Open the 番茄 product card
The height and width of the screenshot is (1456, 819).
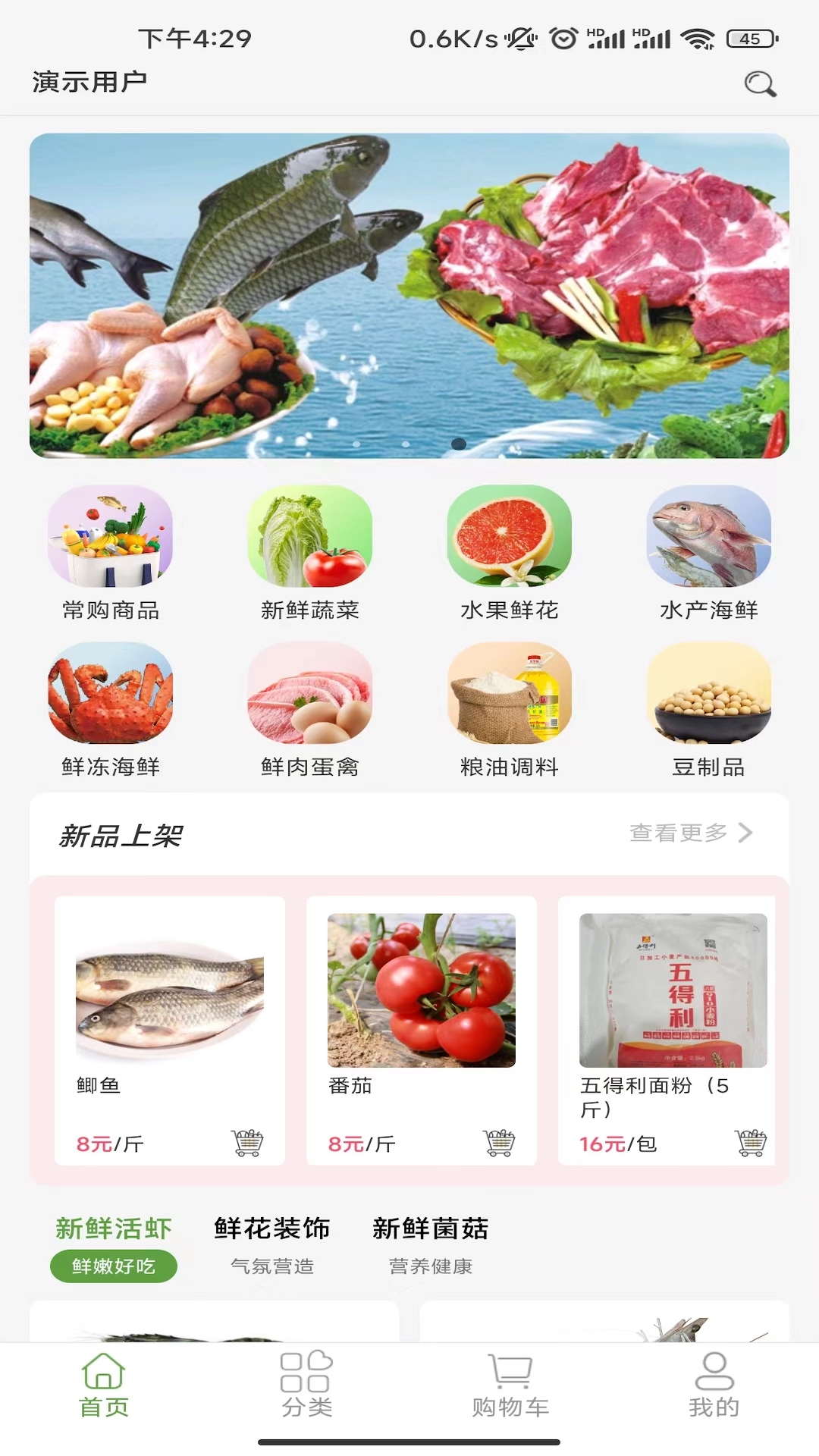pos(422,1031)
